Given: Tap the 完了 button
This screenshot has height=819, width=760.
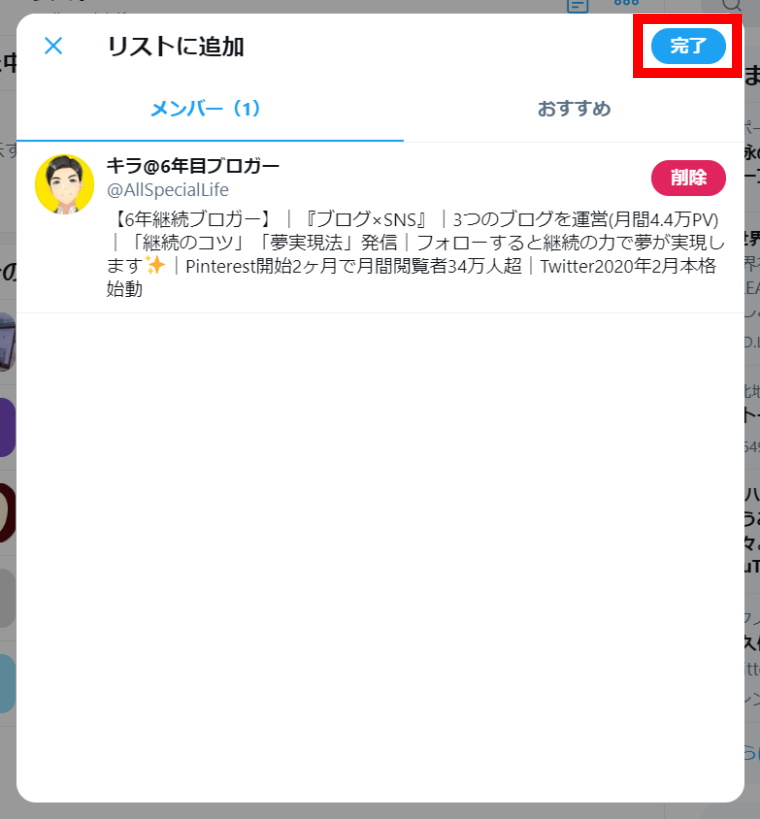Looking at the screenshot, I should [x=688, y=46].
